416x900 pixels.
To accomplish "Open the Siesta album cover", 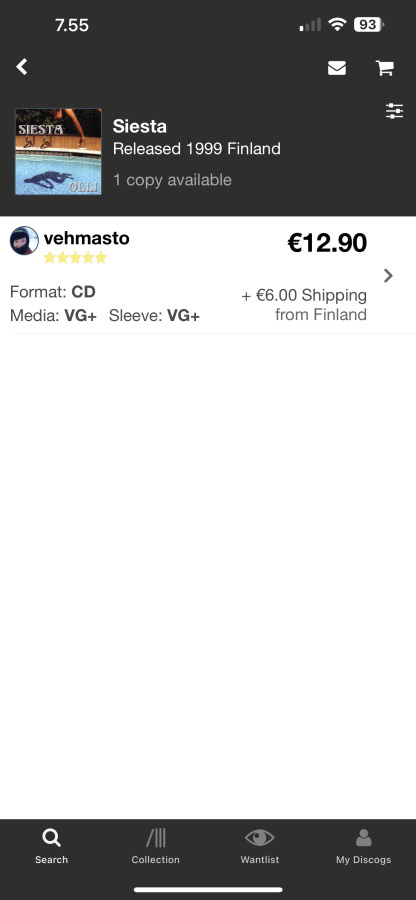I will click(58, 152).
